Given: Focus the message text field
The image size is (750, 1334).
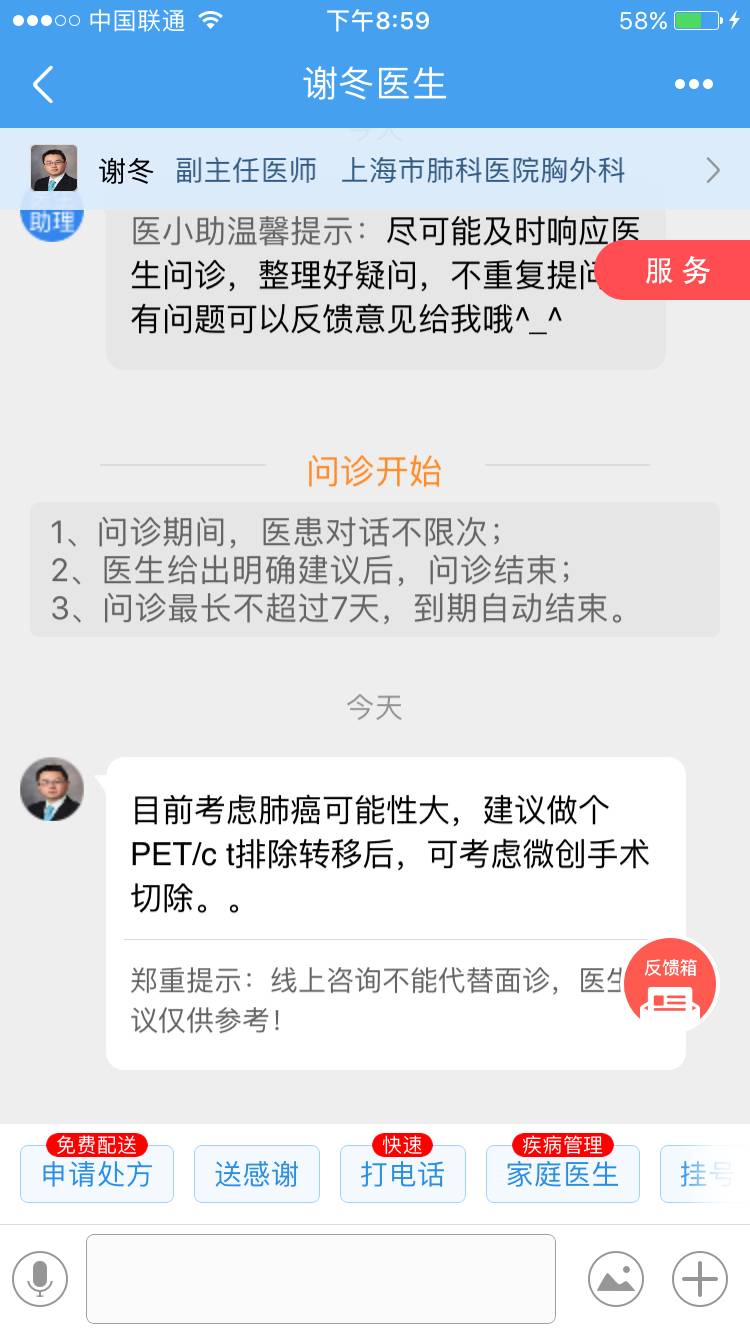Looking at the screenshot, I should [320, 1278].
